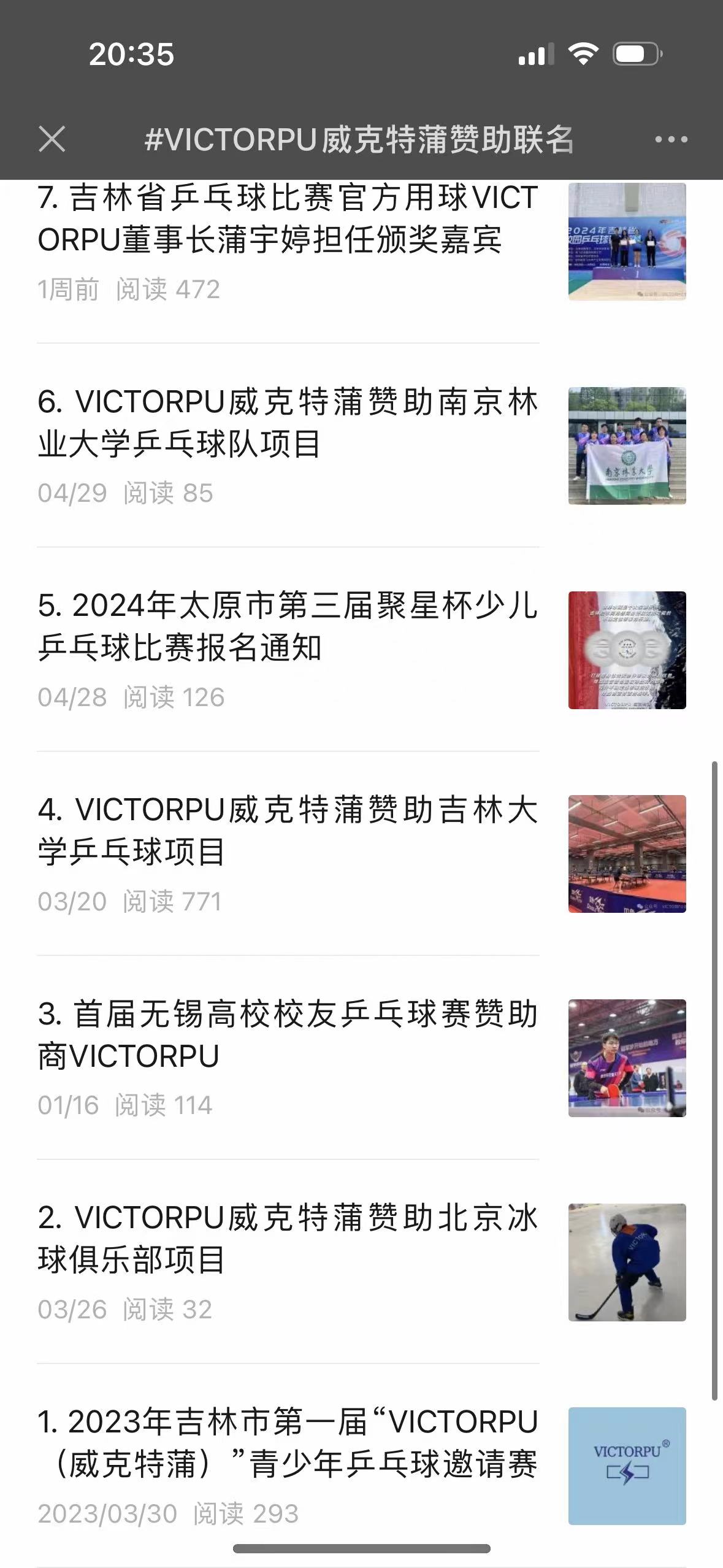The height and width of the screenshot is (1568, 723).
Task: Open article 2 about 北京冰球俱乐部项目
Action: [x=361, y=1262]
